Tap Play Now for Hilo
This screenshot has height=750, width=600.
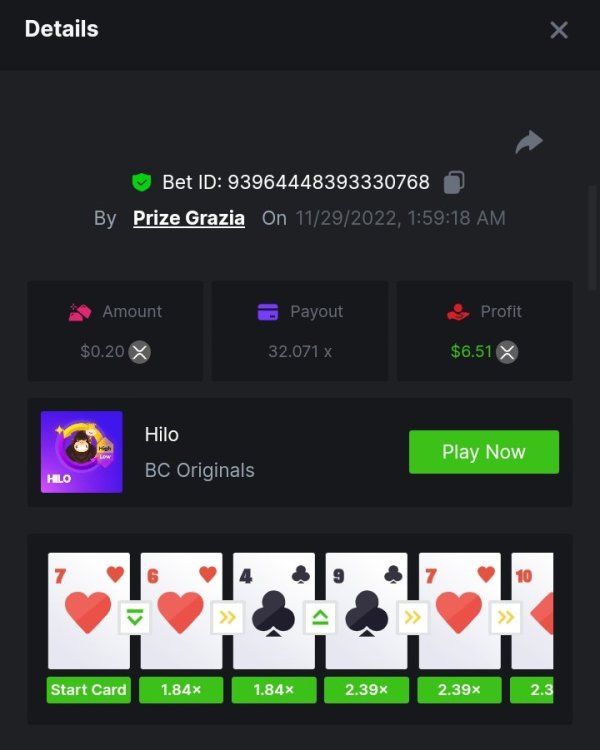tap(484, 452)
